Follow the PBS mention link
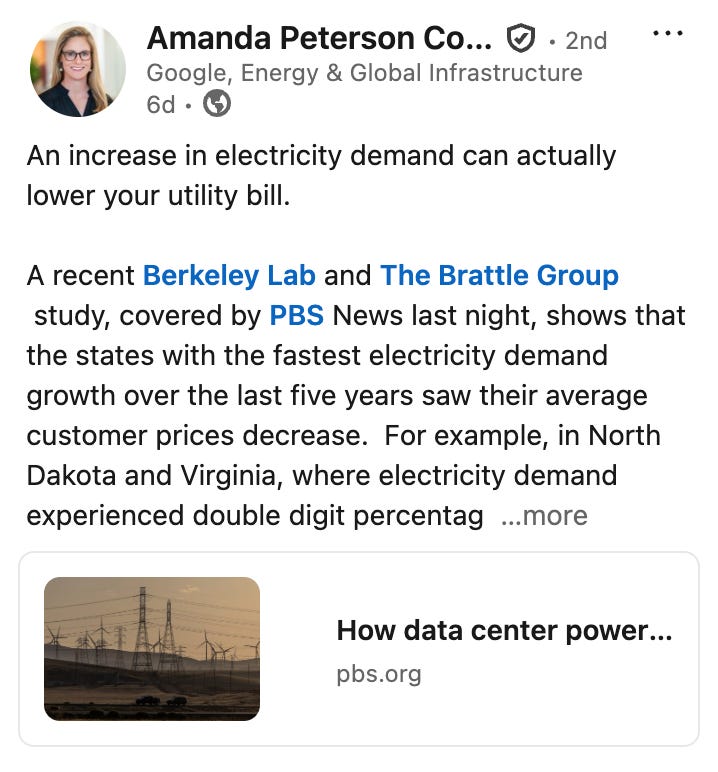The width and height of the screenshot is (718, 772). [296, 315]
